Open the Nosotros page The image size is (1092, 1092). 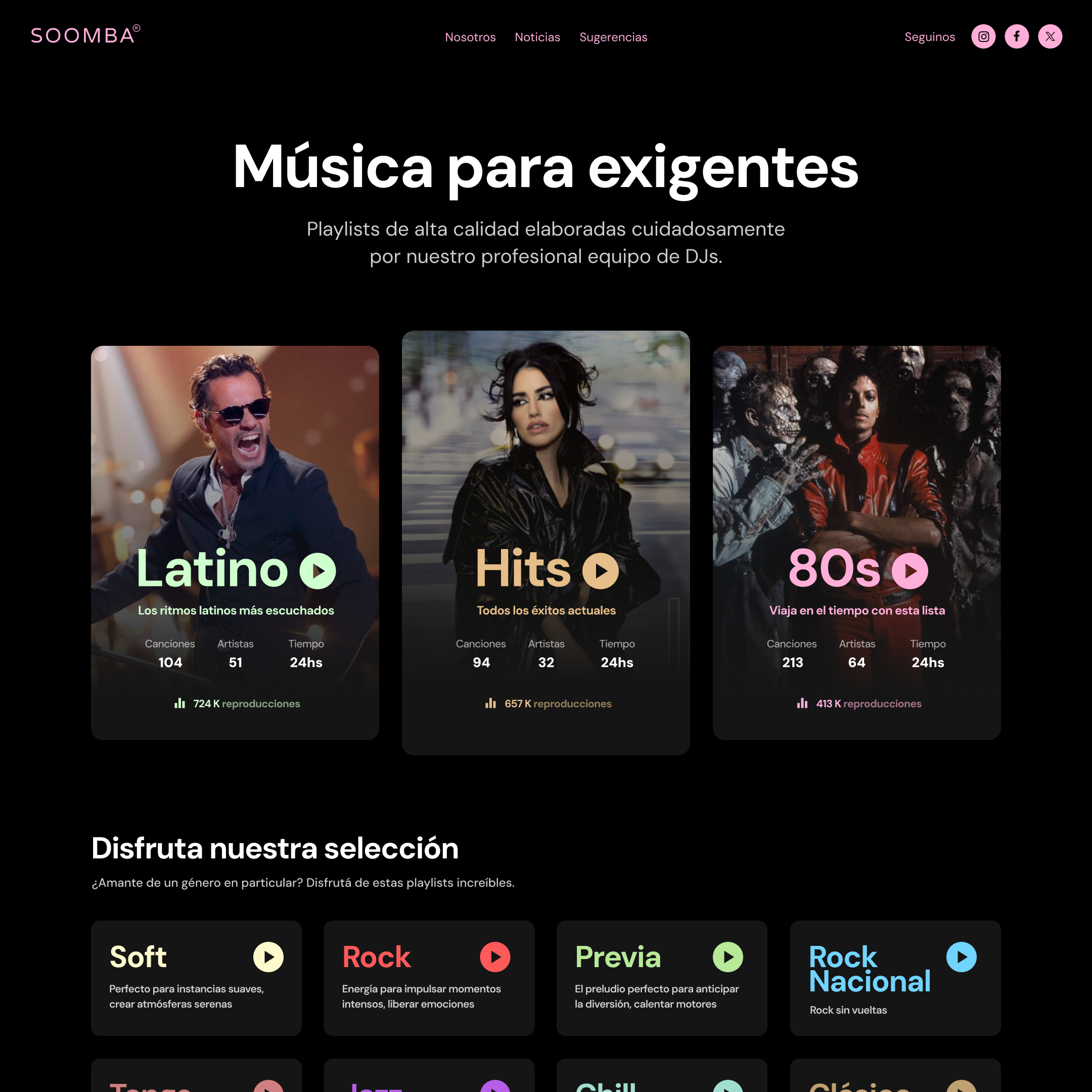point(470,37)
